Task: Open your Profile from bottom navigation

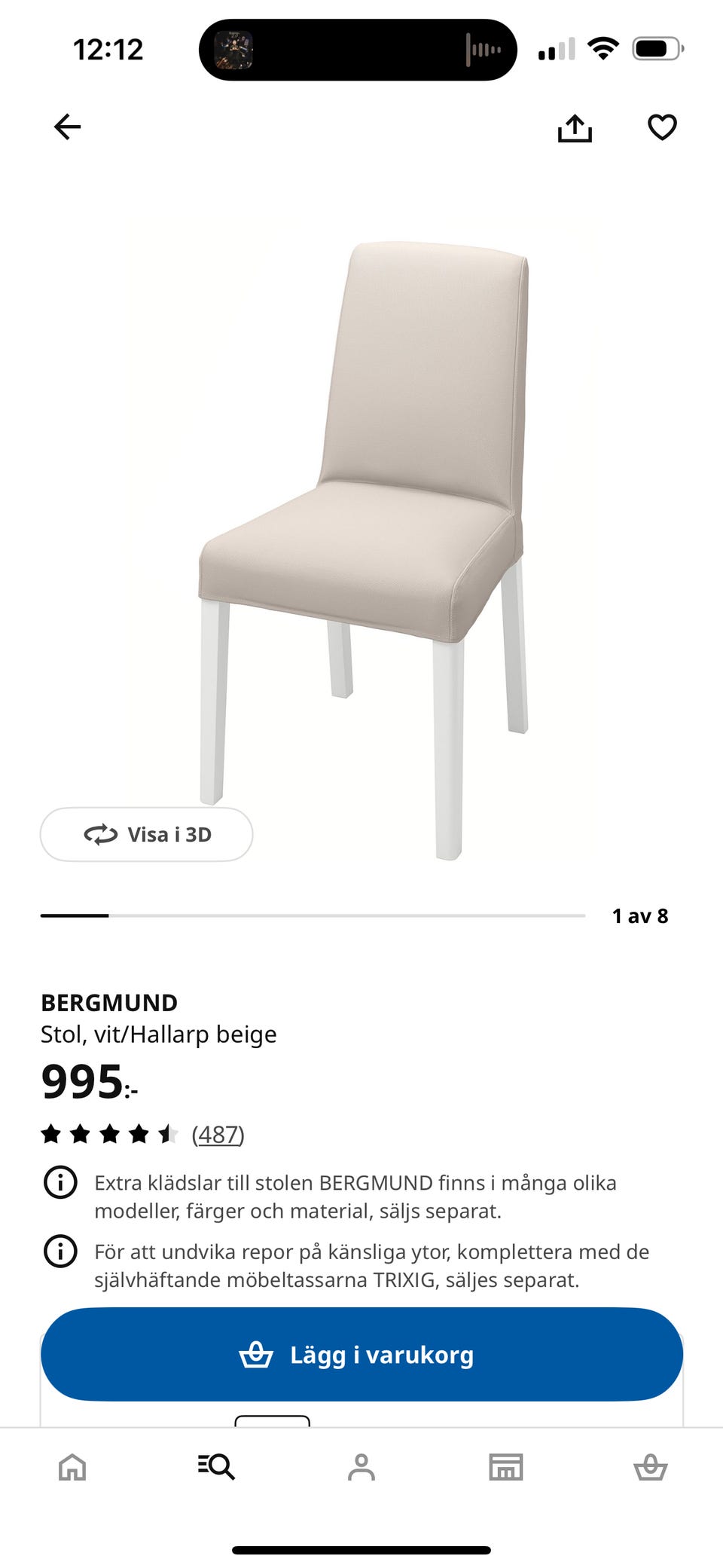Action: click(x=361, y=1467)
